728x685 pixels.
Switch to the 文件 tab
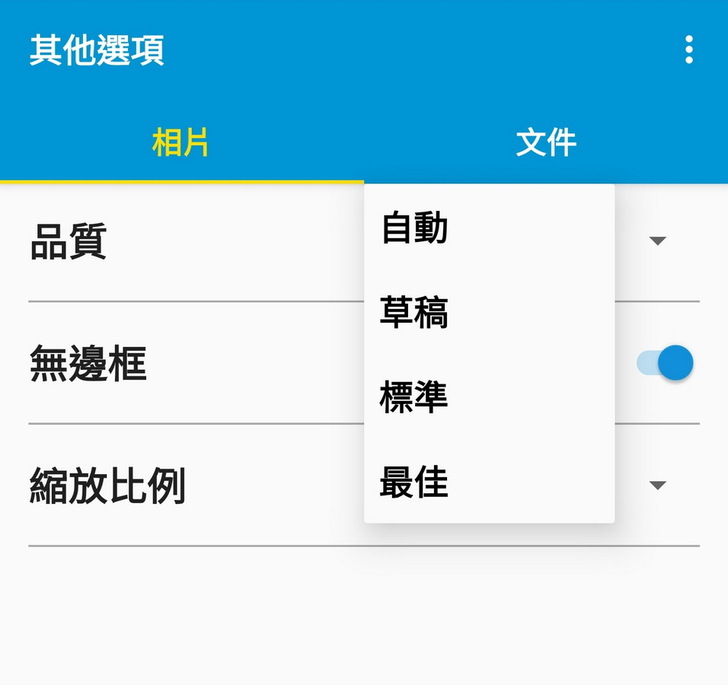(x=546, y=142)
